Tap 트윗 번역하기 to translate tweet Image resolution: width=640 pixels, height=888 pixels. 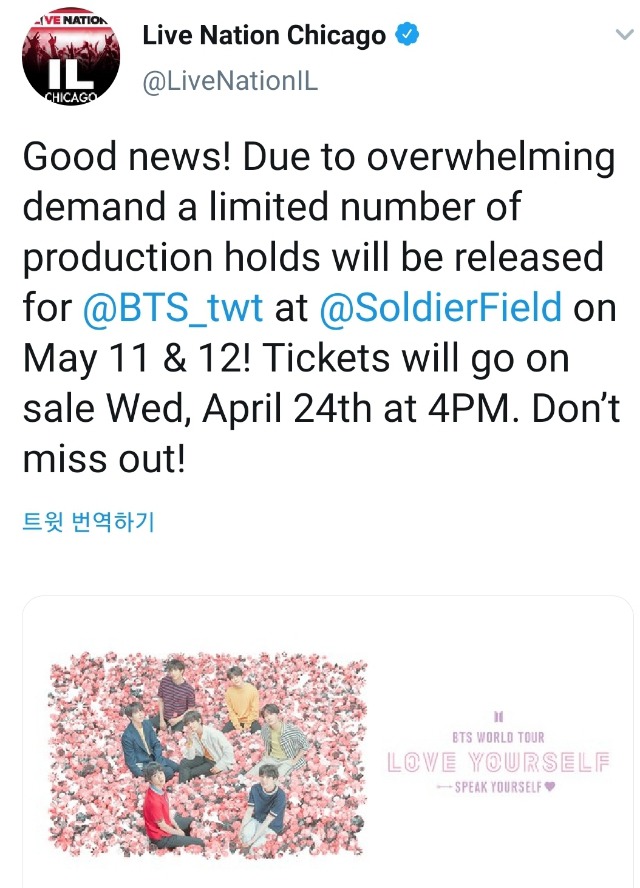click(x=88, y=521)
